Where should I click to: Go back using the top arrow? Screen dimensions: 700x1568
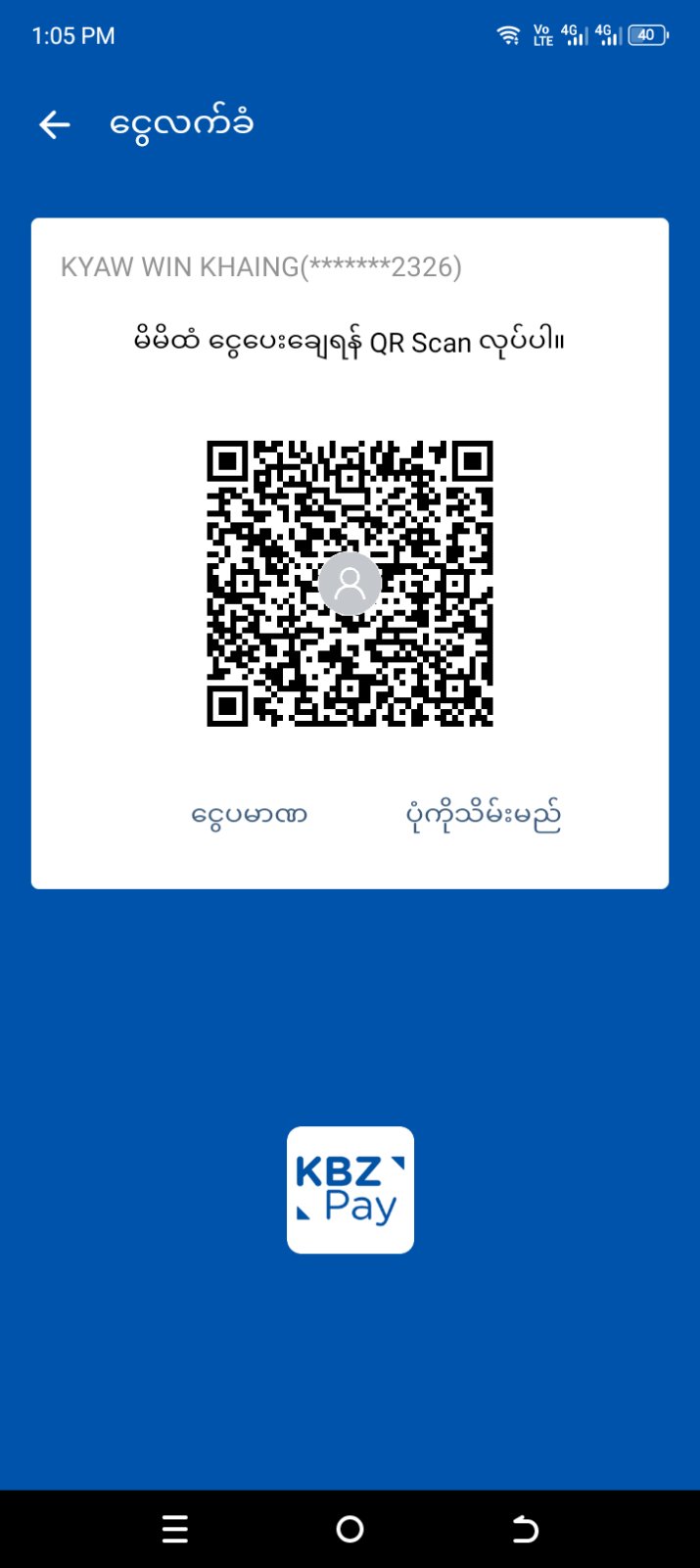point(55,124)
